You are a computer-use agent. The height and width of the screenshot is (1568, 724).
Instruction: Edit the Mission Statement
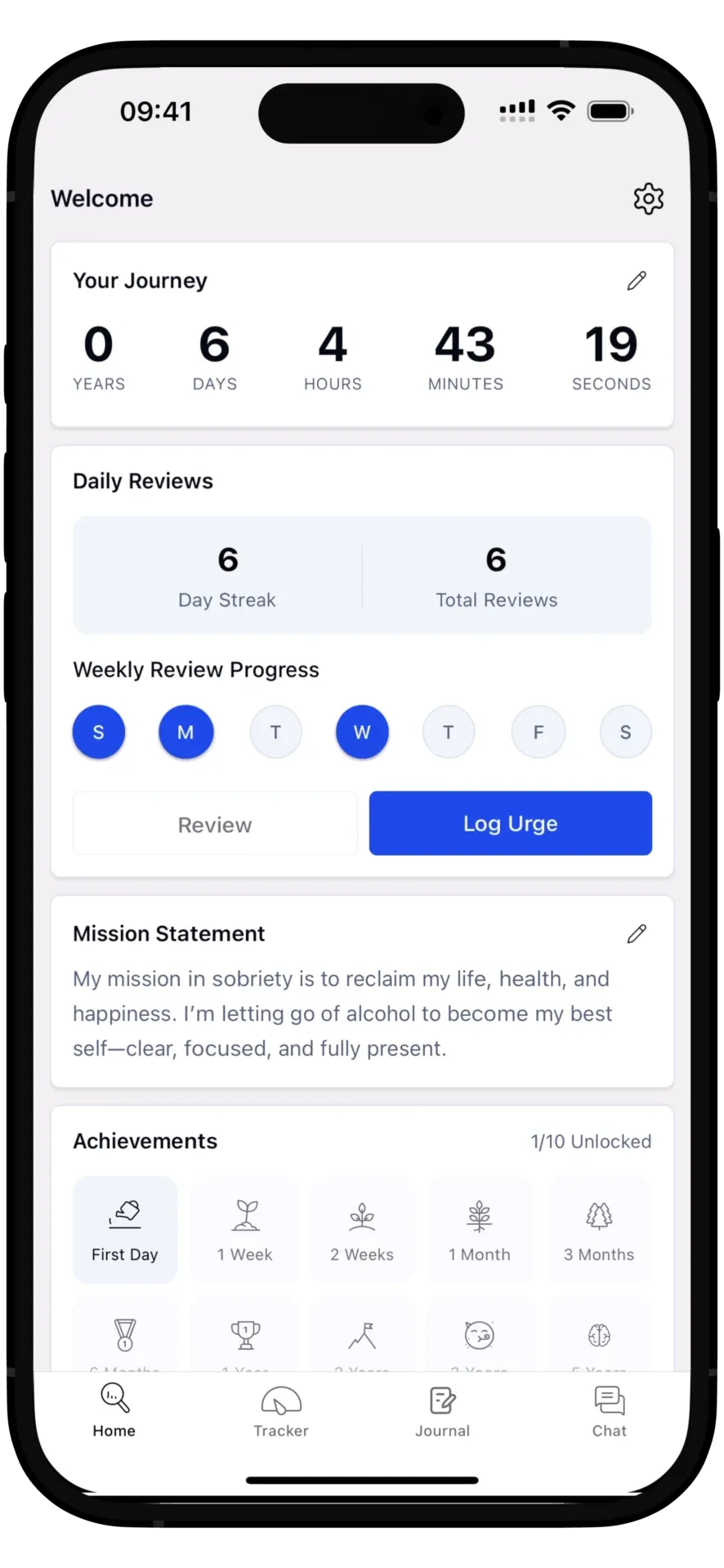pos(637,933)
